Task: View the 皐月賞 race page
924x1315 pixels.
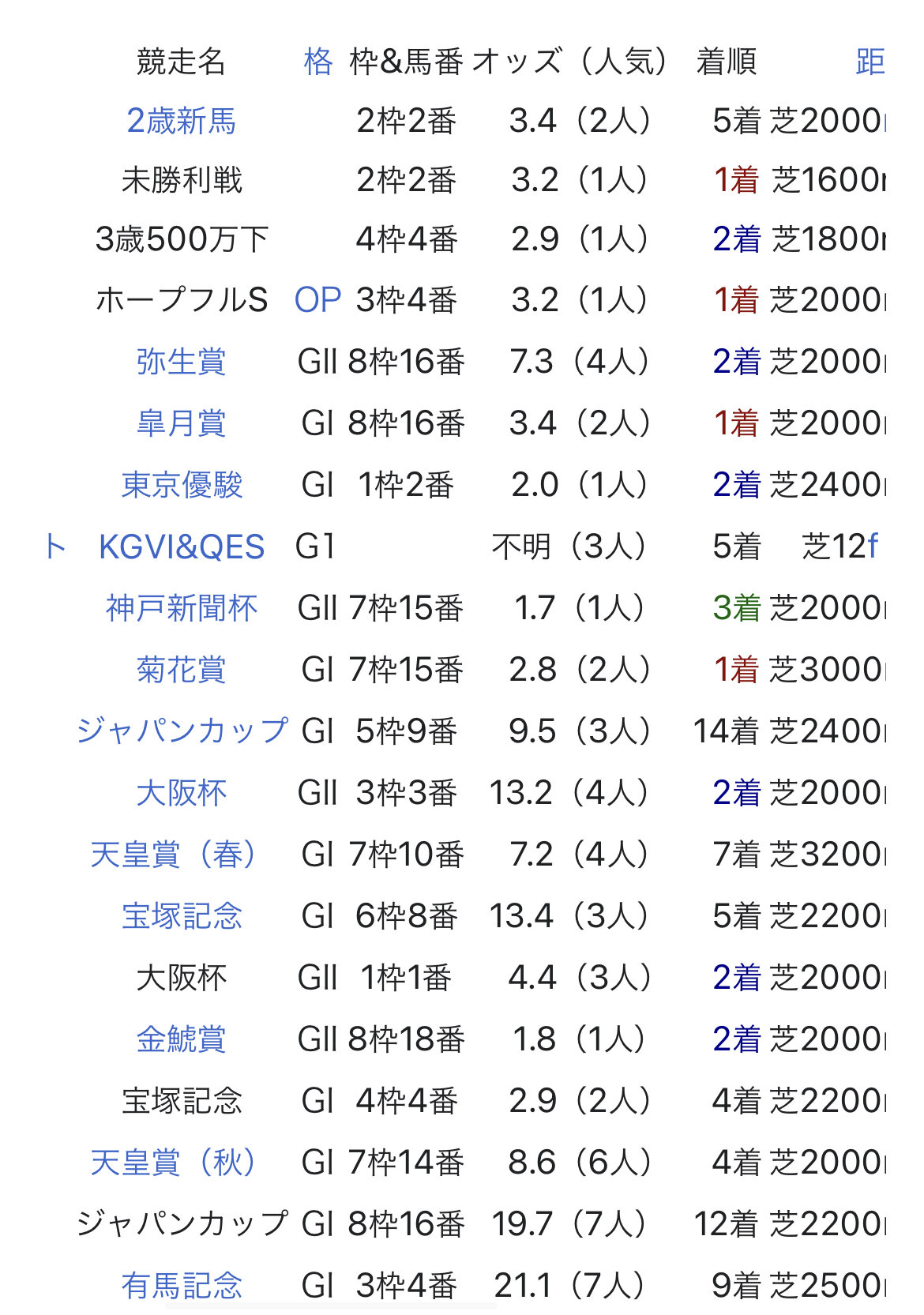Action: [x=181, y=423]
